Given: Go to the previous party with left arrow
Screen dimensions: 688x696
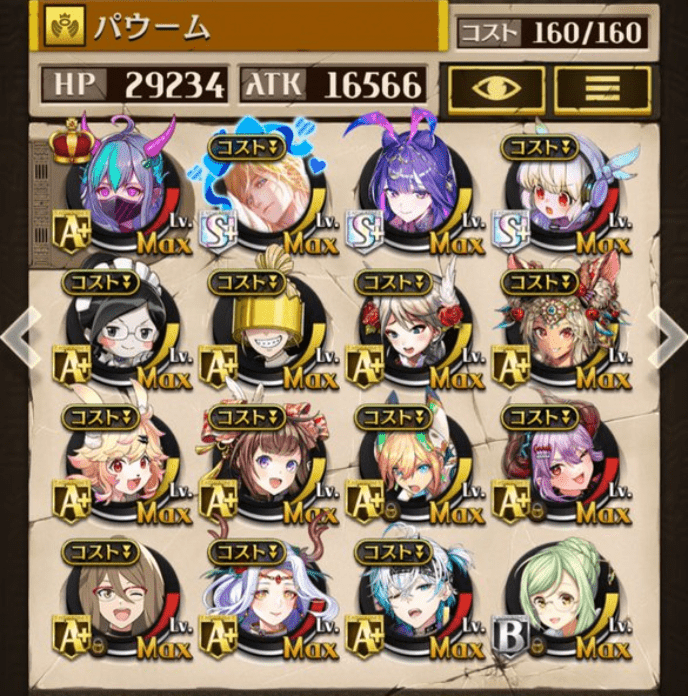Looking at the screenshot, I should point(18,338).
